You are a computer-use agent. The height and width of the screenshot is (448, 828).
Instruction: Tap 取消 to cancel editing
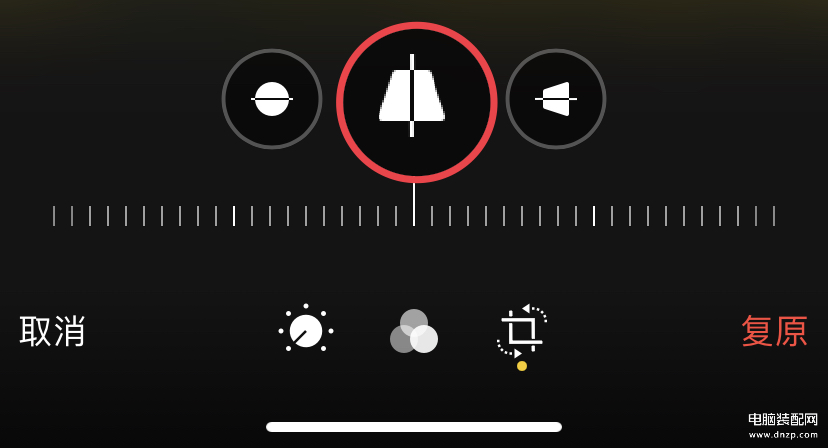point(53,331)
